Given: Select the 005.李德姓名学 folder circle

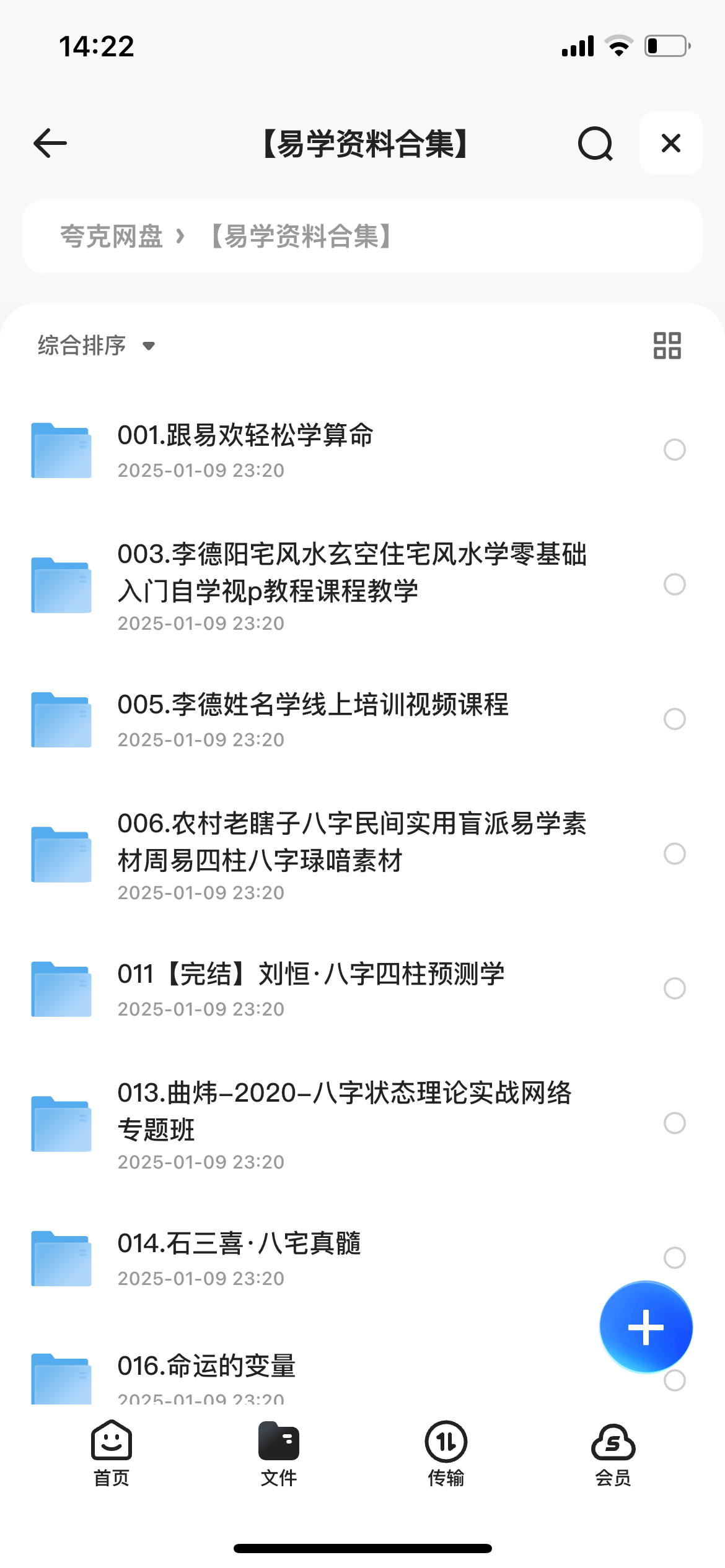Looking at the screenshot, I should pyautogui.click(x=674, y=719).
